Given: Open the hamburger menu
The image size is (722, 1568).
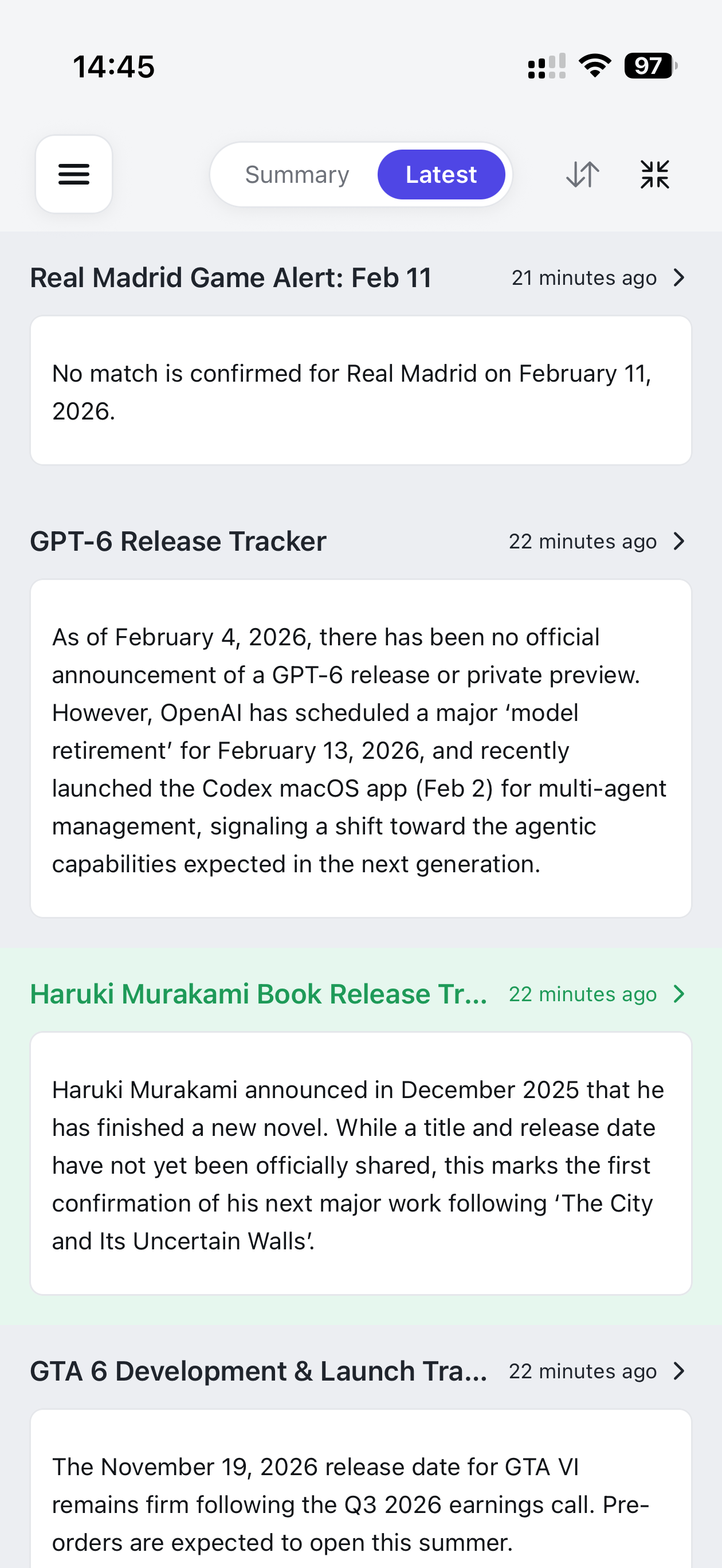Looking at the screenshot, I should [74, 174].
